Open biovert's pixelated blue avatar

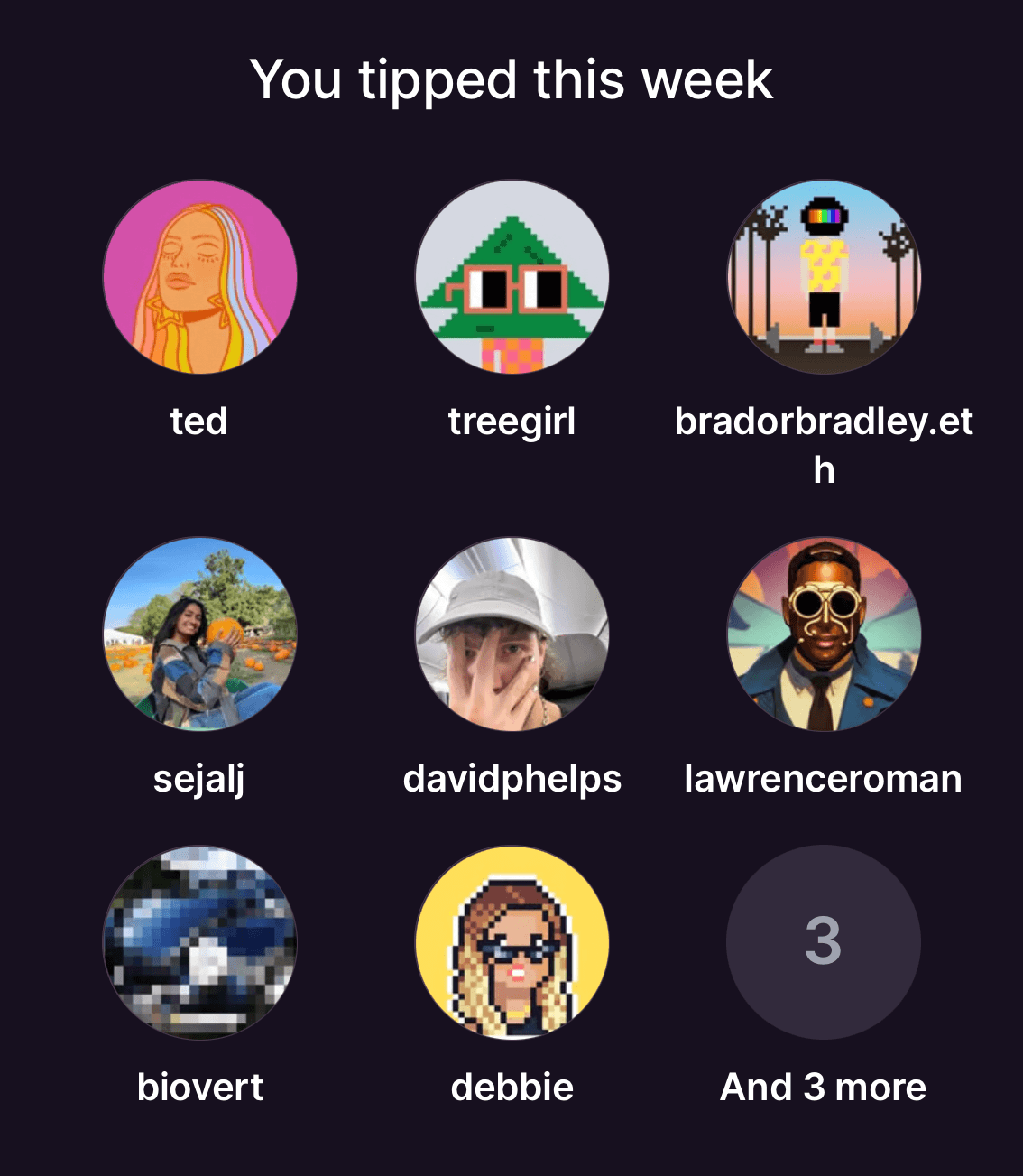(x=199, y=942)
